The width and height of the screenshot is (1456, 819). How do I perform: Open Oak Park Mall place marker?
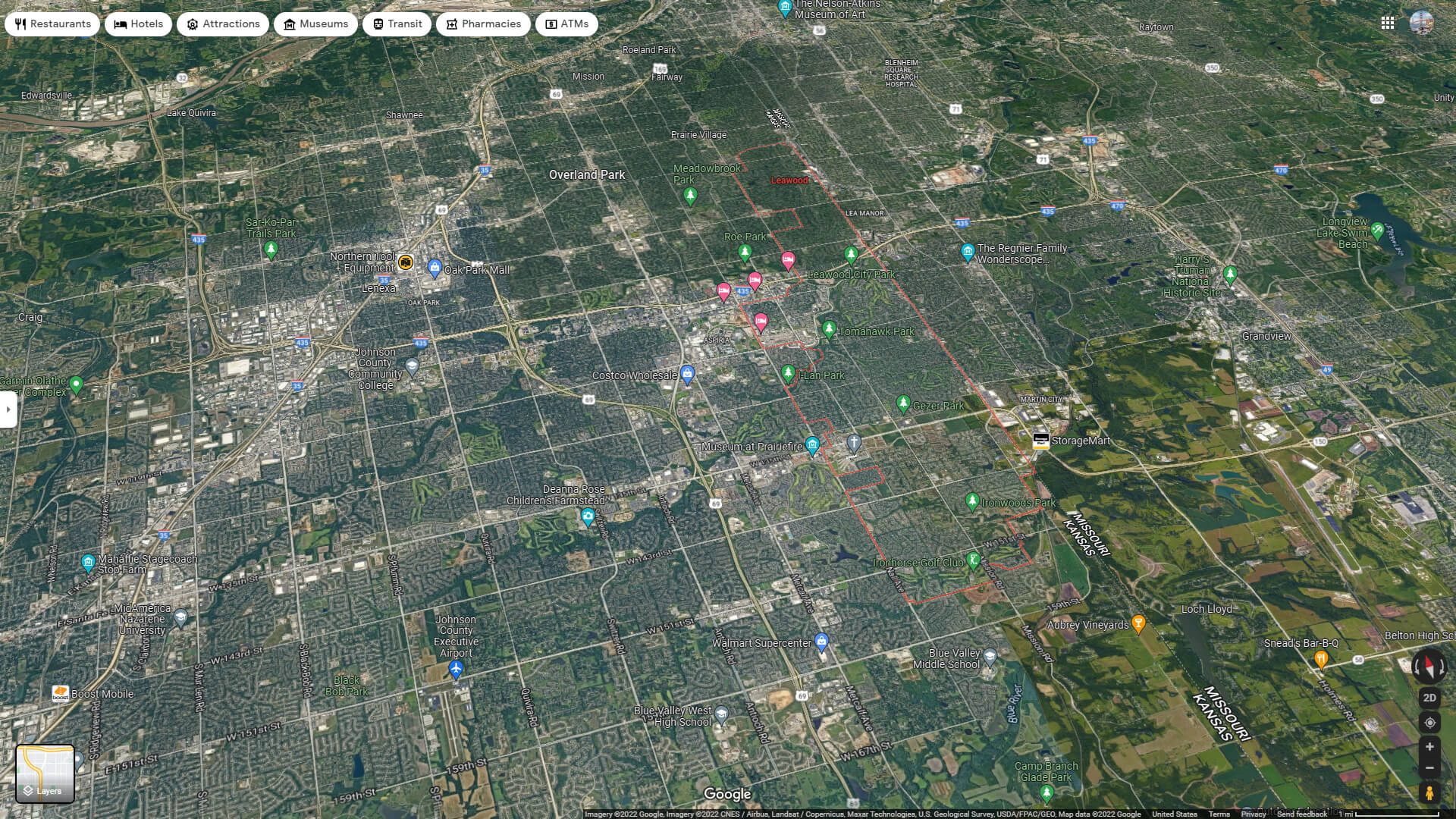[435, 268]
